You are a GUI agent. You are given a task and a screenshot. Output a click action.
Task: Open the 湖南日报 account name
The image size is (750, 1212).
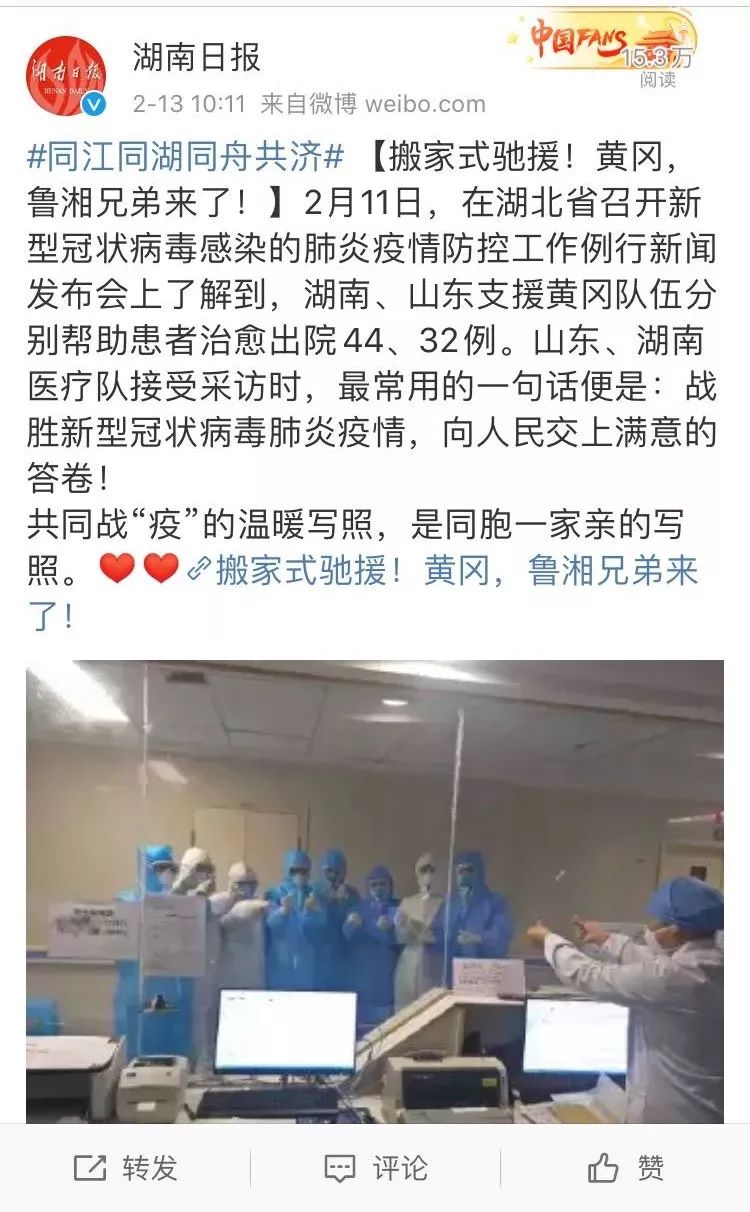pos(196,58)
